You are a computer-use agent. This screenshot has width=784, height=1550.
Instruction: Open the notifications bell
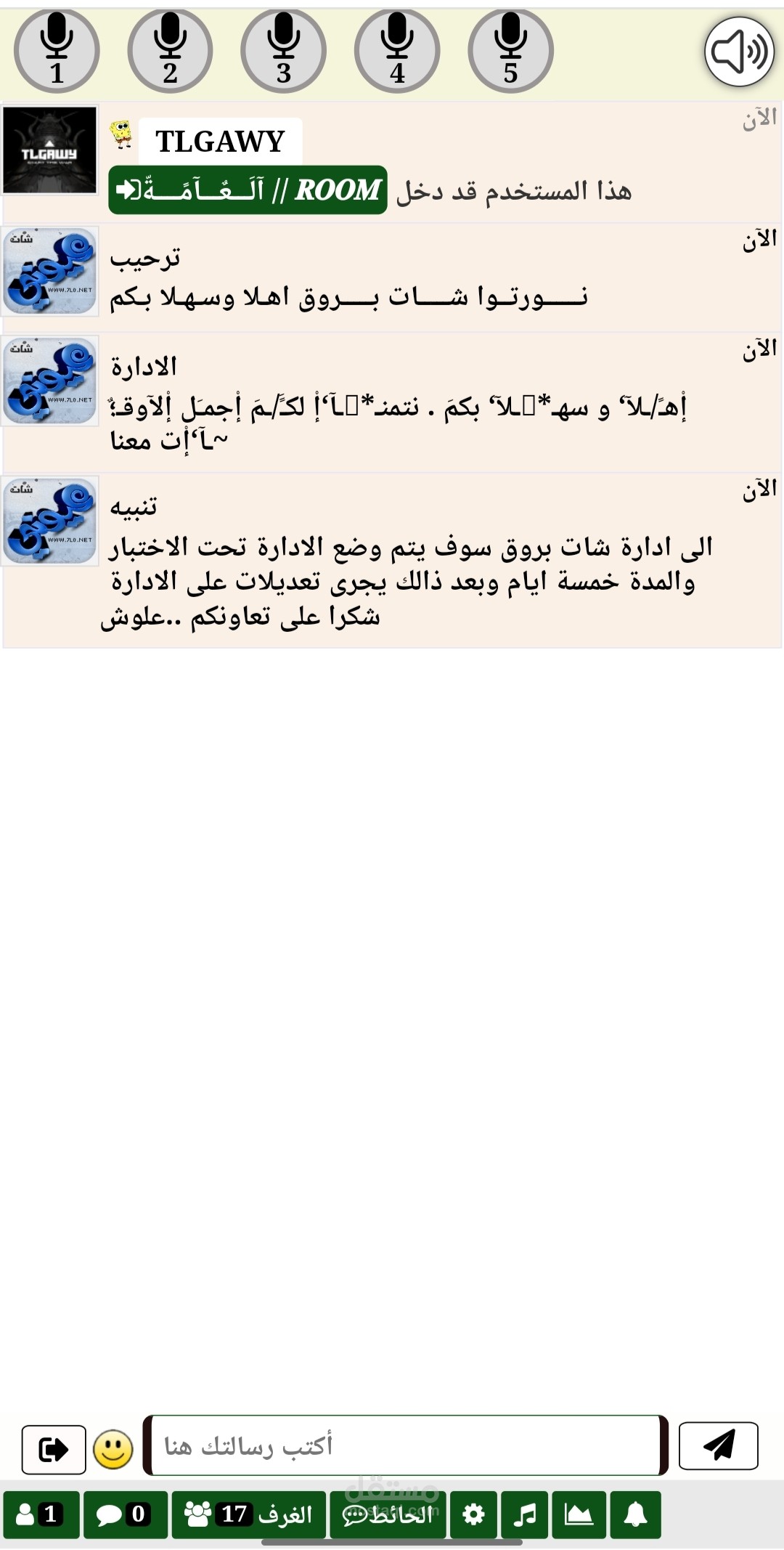635,1514
